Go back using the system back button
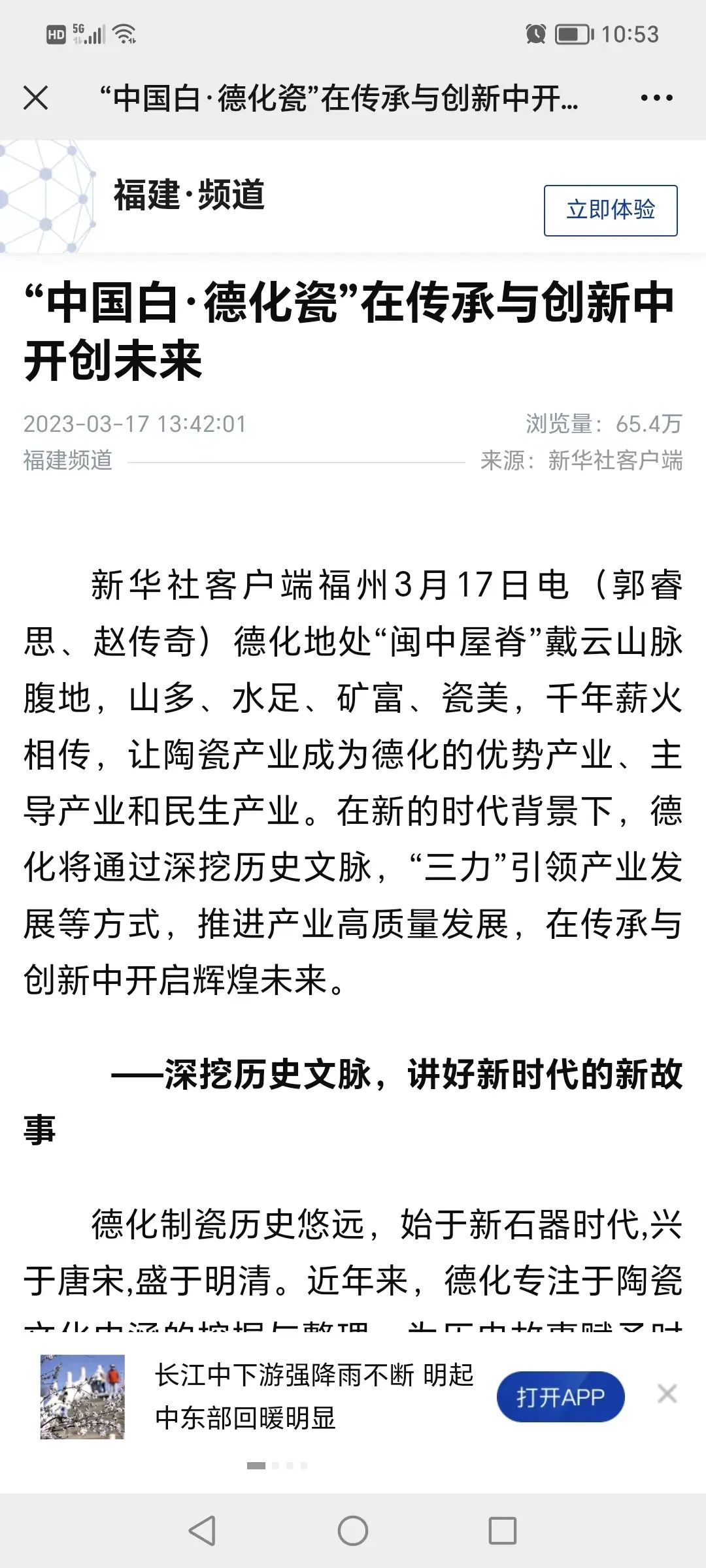706x1568 pixels. pyautogui.click(x=202, y=1530)
